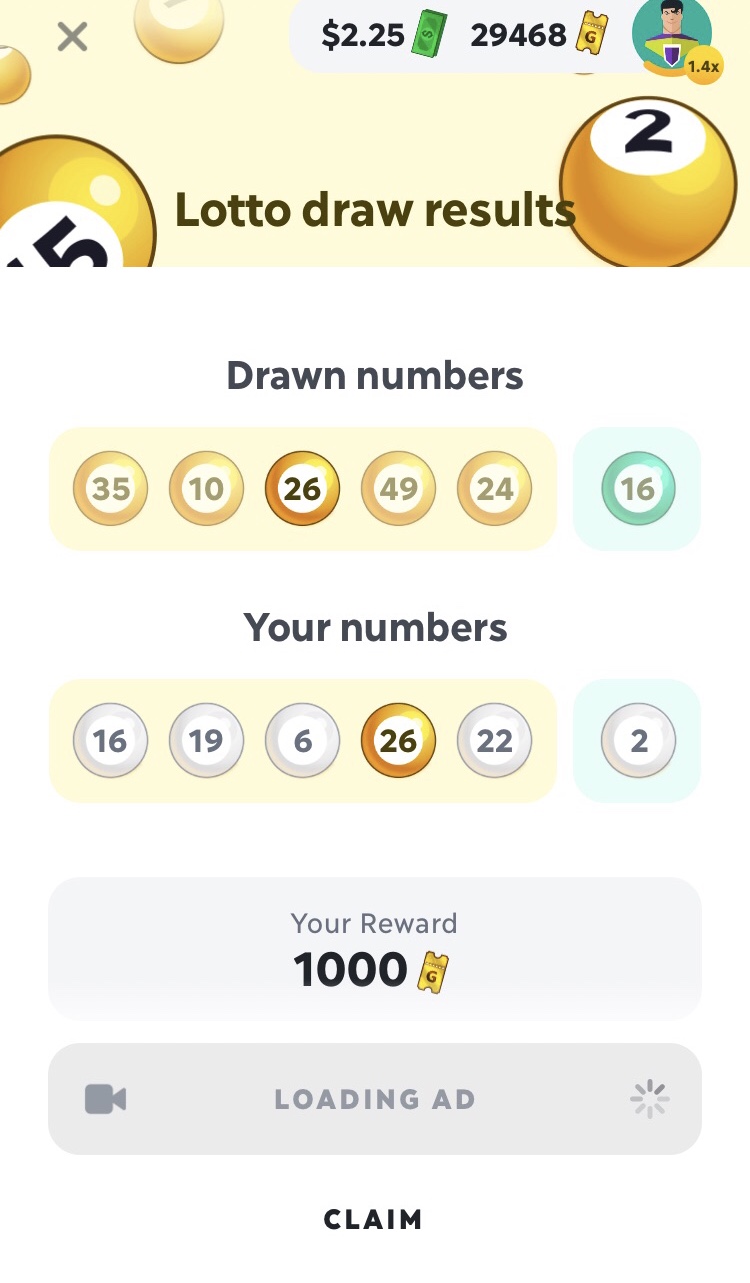Close the lotto draw results screen
750x1283 pixels.
pos(72,38)
